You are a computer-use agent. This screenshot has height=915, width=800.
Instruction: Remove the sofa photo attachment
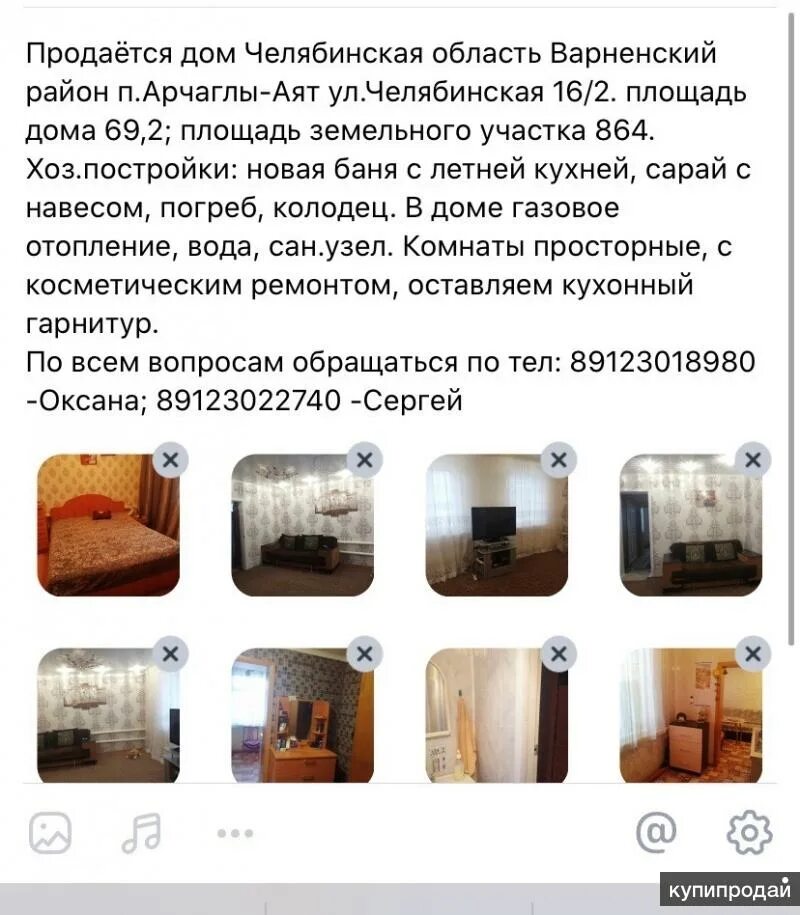pos(365,458)
